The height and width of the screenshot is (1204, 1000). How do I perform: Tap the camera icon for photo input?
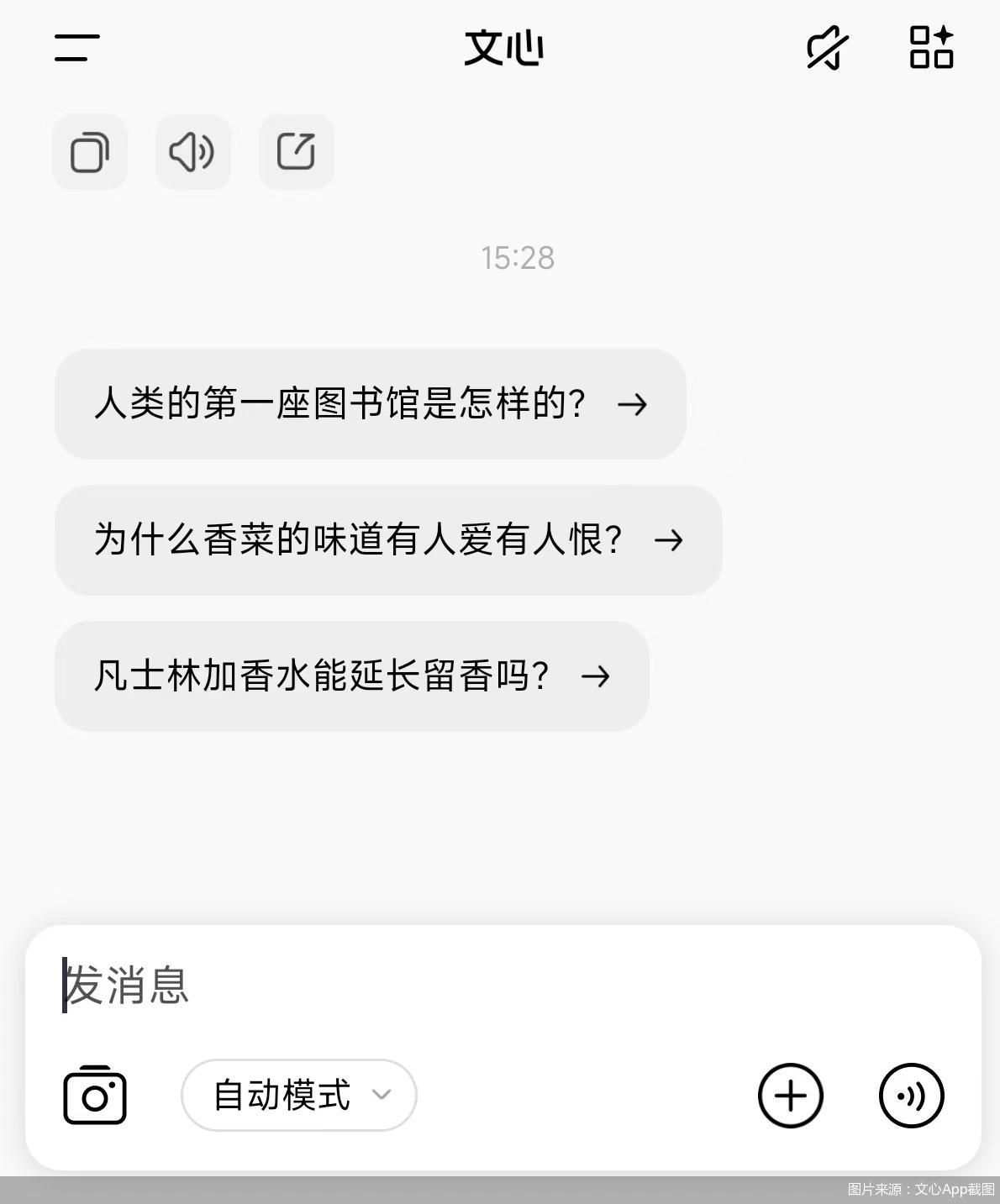click(x=93, y=1095)
